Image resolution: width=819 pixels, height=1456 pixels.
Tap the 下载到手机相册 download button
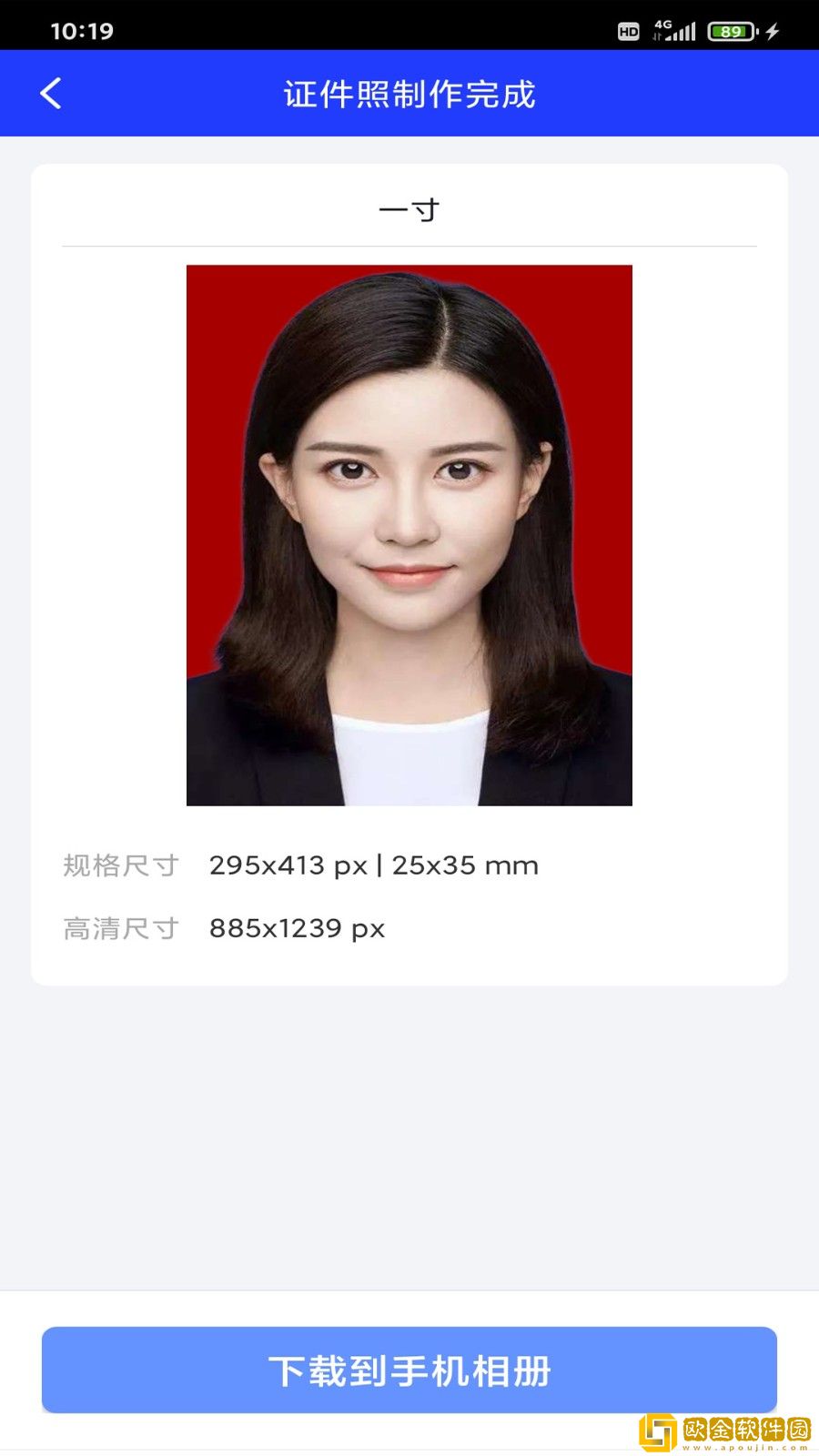pos(409,1370)
